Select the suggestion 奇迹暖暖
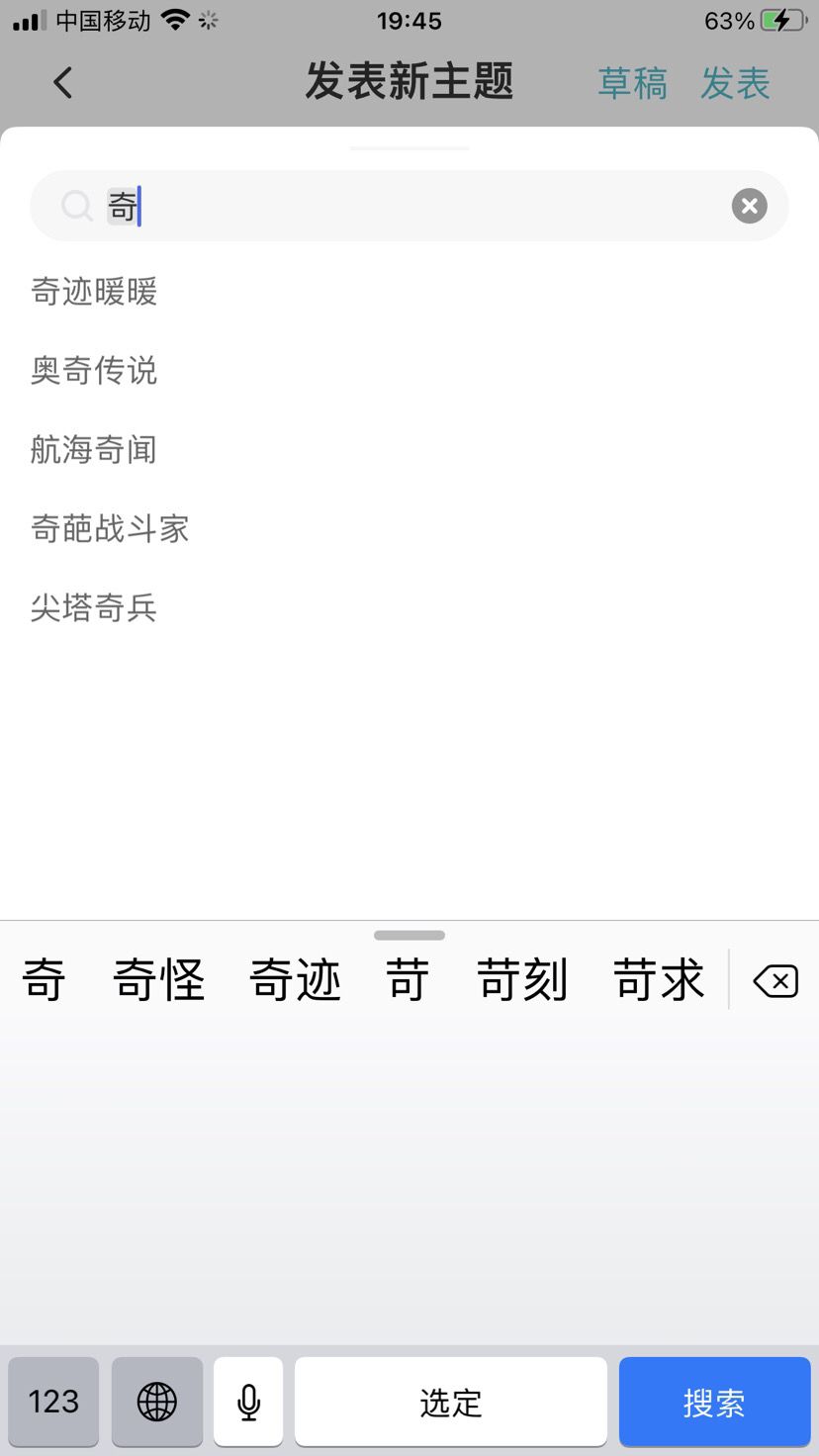The height and width of the screenshot is (1456, 819). click(93, 292)
